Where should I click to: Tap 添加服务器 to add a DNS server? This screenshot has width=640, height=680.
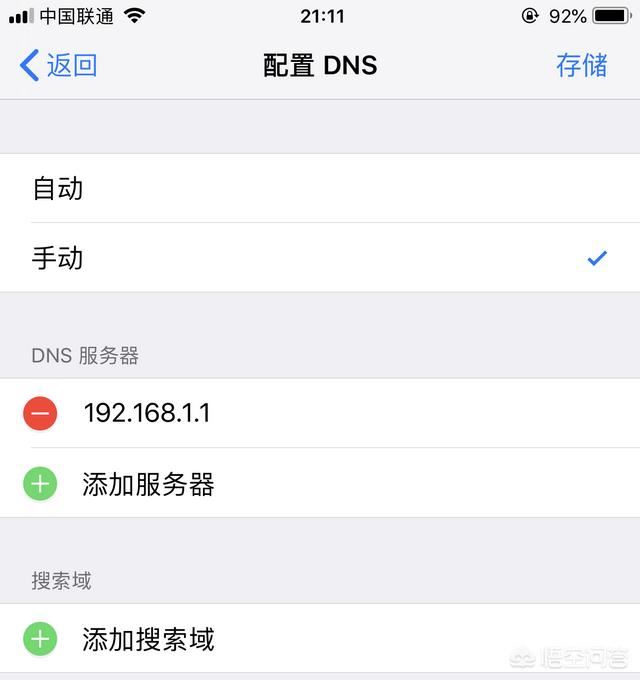148,485
